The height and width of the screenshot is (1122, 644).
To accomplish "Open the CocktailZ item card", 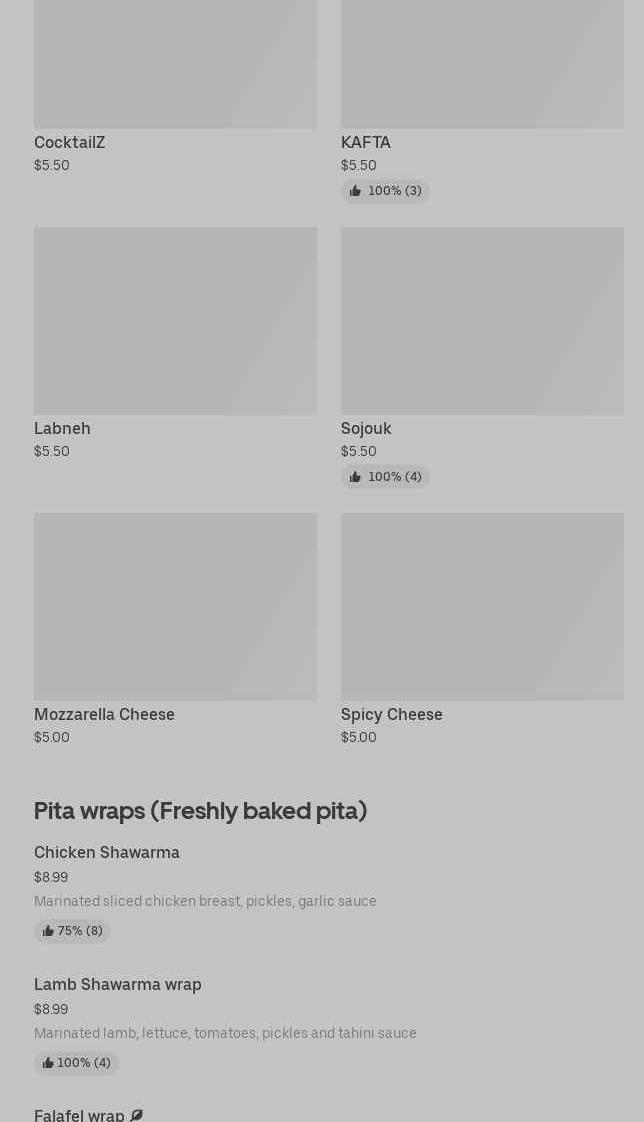I will pos(175,86).
